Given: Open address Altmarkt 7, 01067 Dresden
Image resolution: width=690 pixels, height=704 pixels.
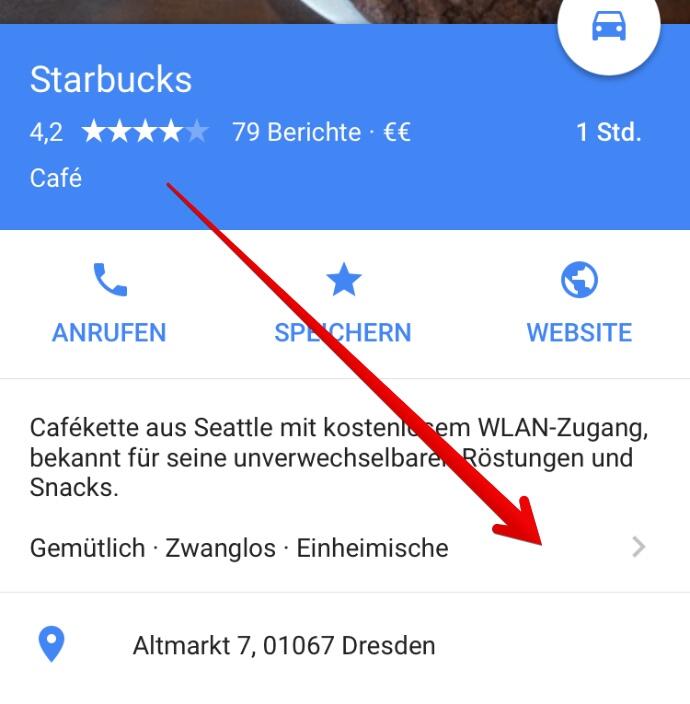Looking at the screenshot, I should click(x=283, y=646).
